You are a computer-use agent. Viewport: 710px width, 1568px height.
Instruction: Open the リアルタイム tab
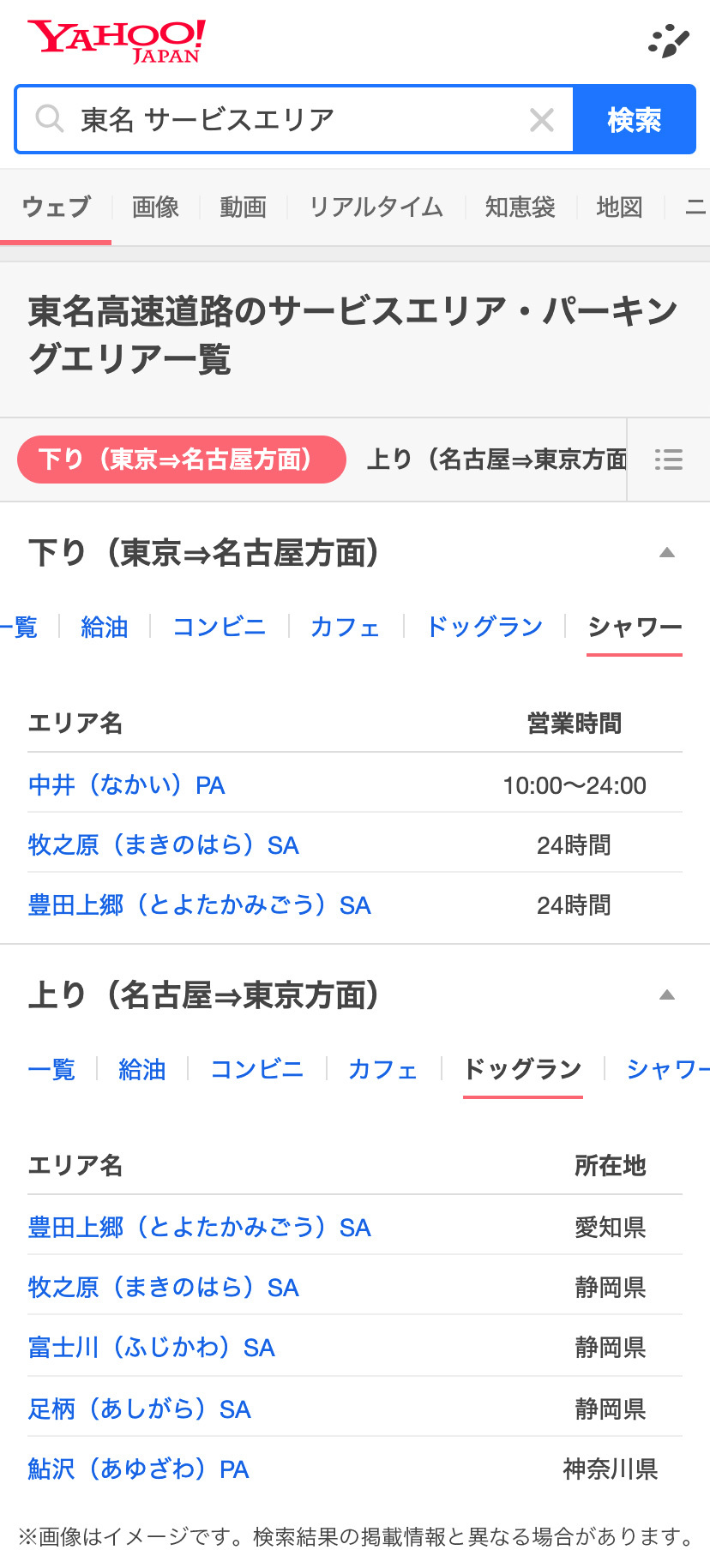click(x=376, y=207)
